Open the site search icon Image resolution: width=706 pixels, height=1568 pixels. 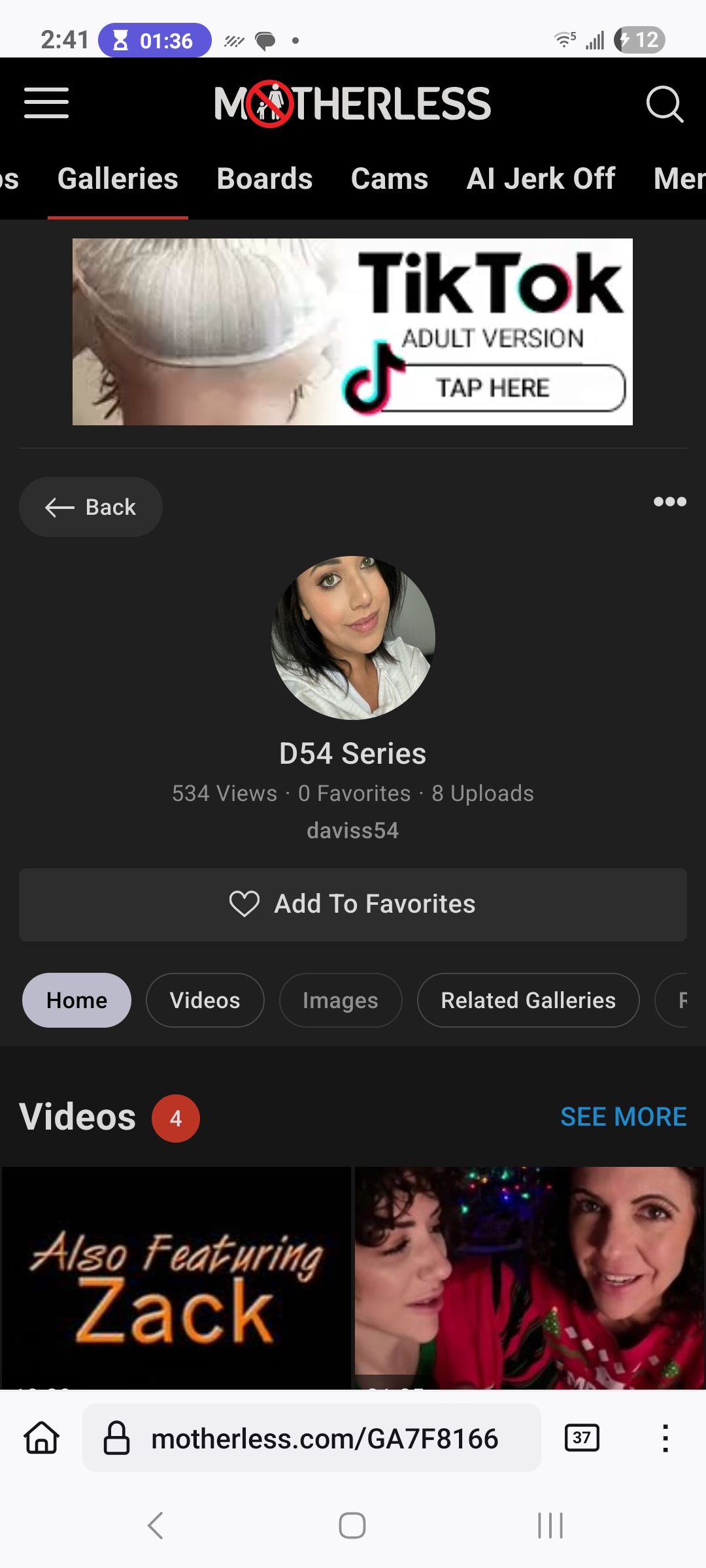click(664, 104)
